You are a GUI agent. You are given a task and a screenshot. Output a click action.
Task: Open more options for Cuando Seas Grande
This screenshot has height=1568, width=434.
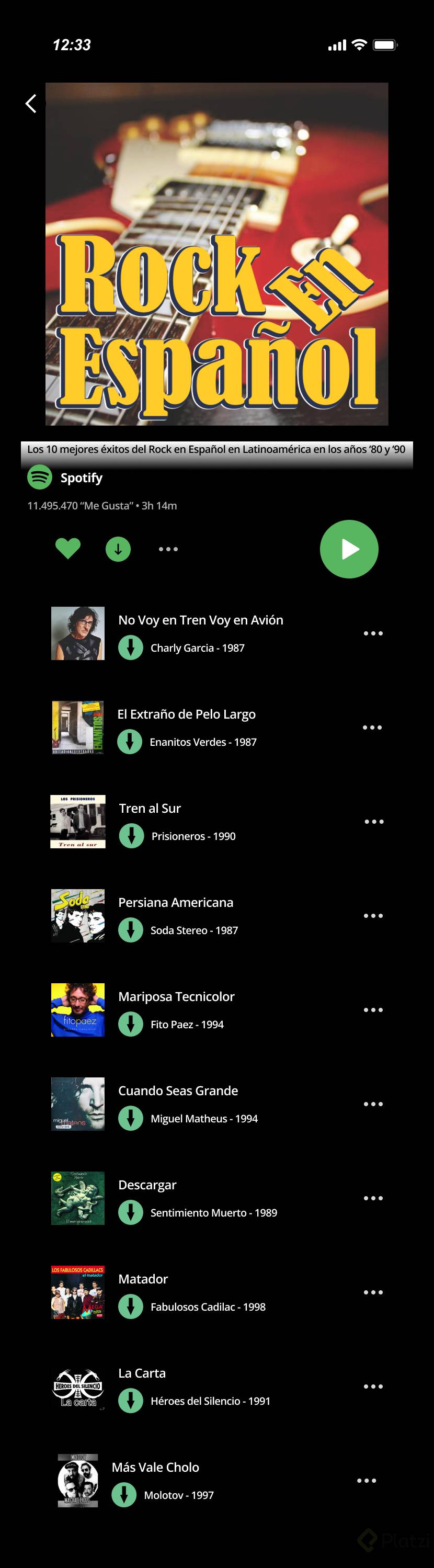point(373,1104)
